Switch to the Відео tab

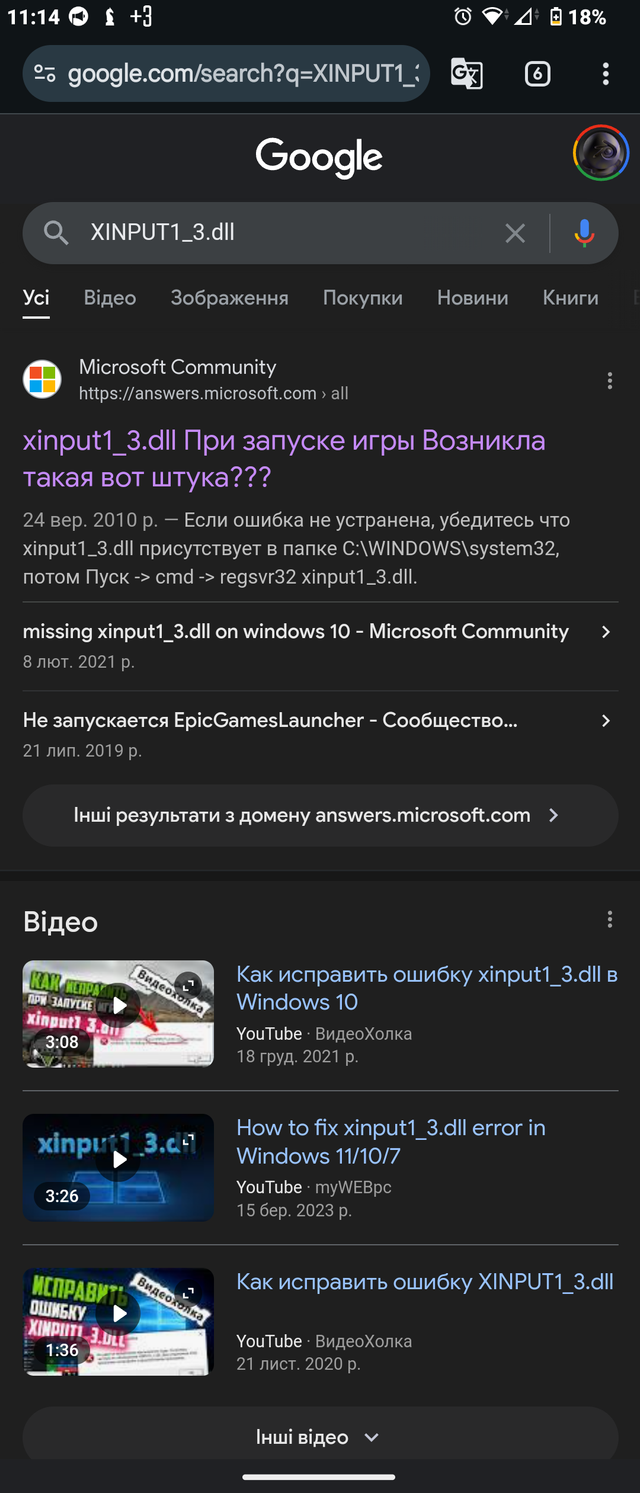click(110, 298)
